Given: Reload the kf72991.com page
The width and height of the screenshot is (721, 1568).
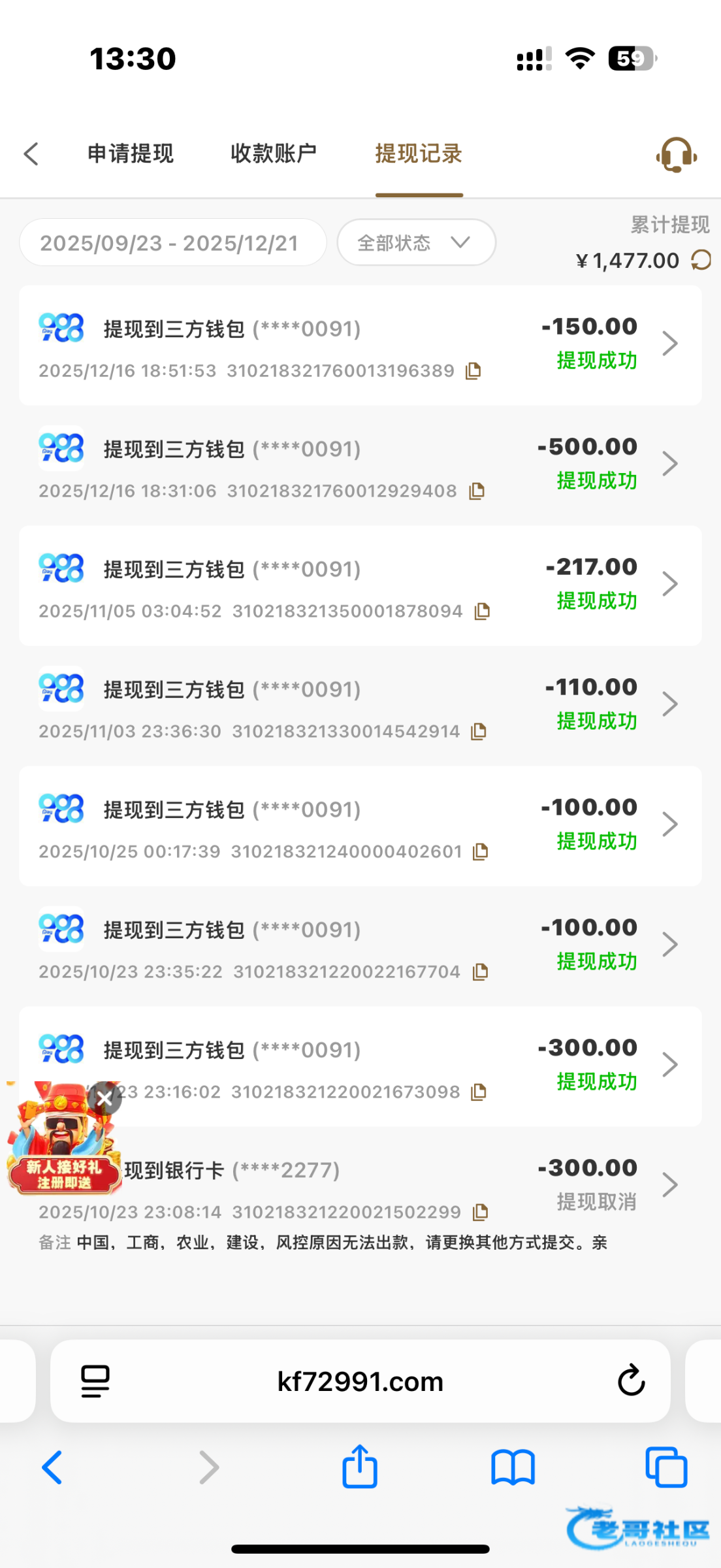Looking at the screenshot, I should coord(631,1381).
